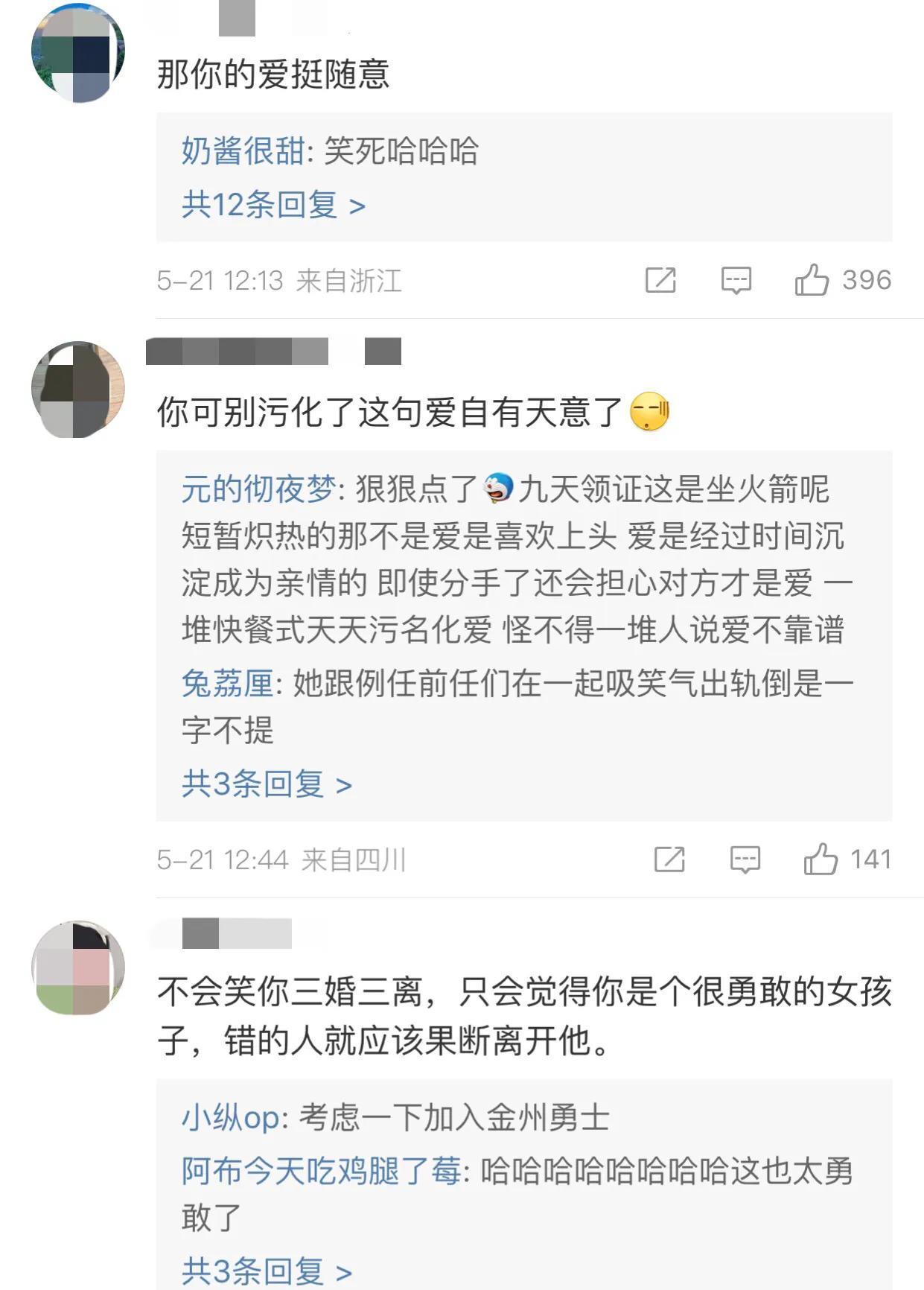This screenshot has height=1290, width=924.
Task: Share the comment from 四川
Action: click(x=669, y=860)
